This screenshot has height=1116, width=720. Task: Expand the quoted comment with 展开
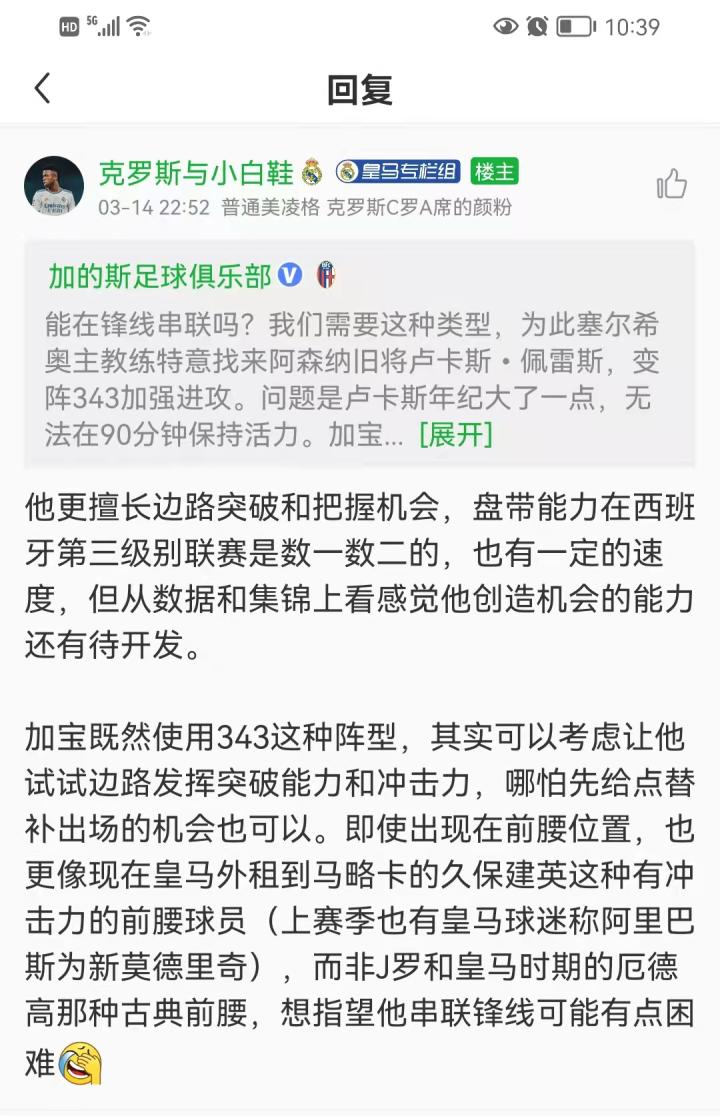[x=455, y=436]
